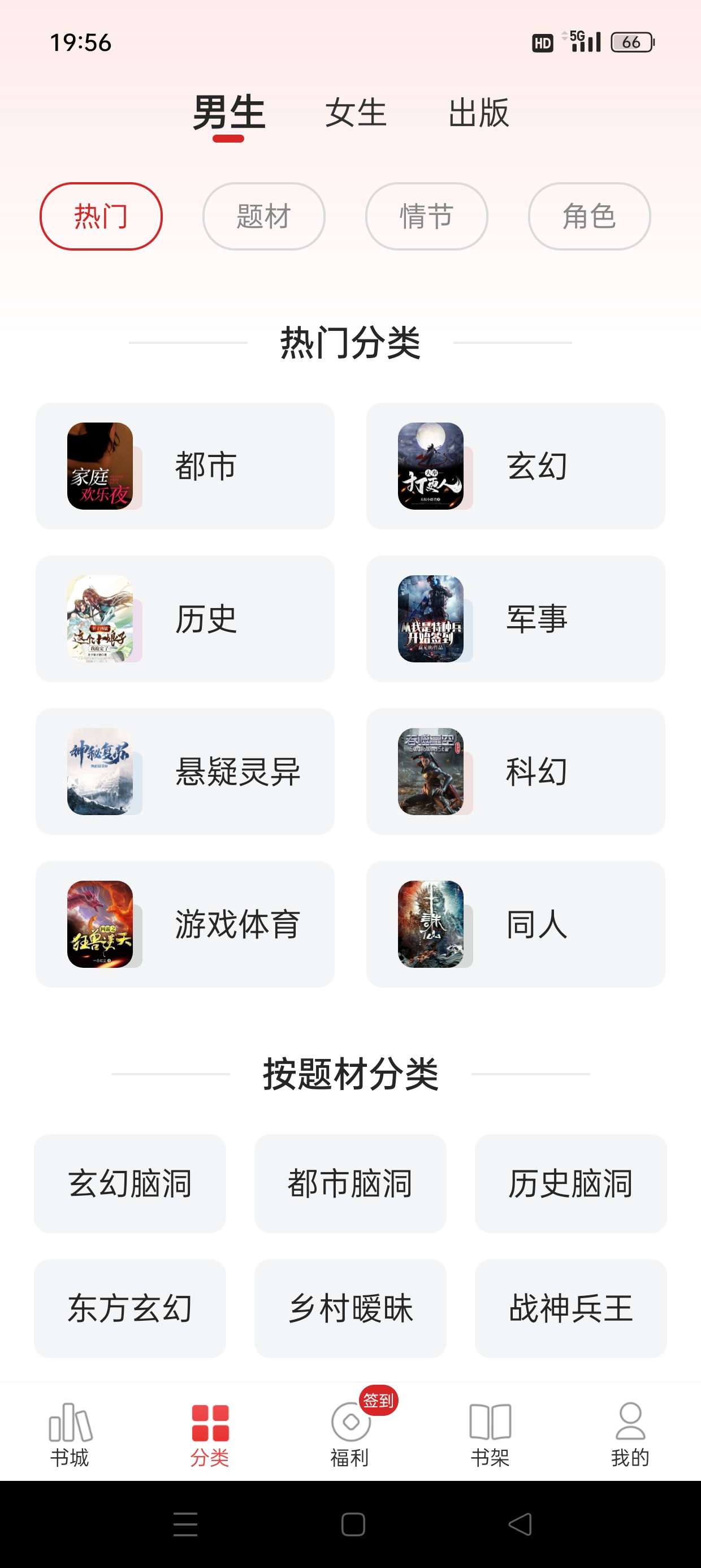Open the 都市 category card

coord(185,466)
